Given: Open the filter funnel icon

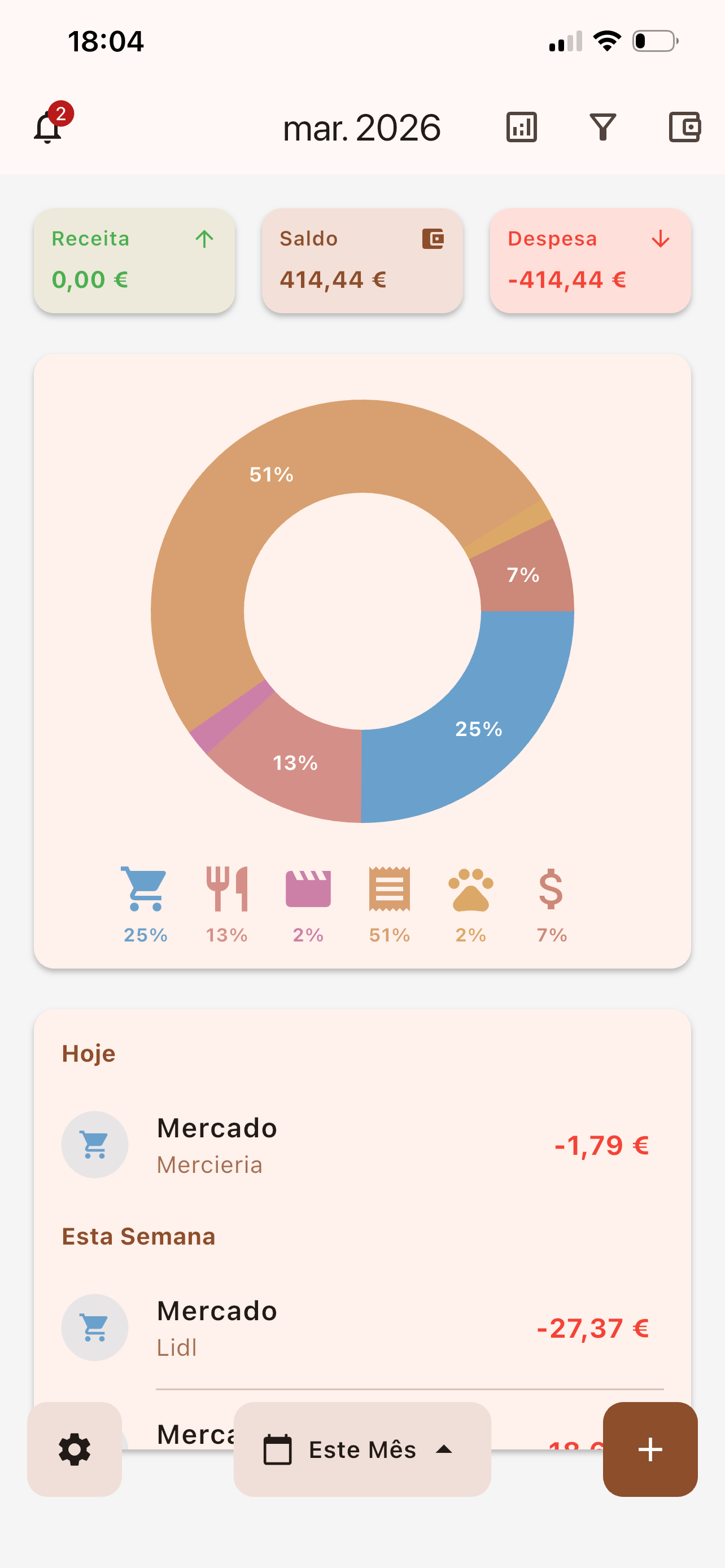Looking at the screenshot, I should (603, 127).
